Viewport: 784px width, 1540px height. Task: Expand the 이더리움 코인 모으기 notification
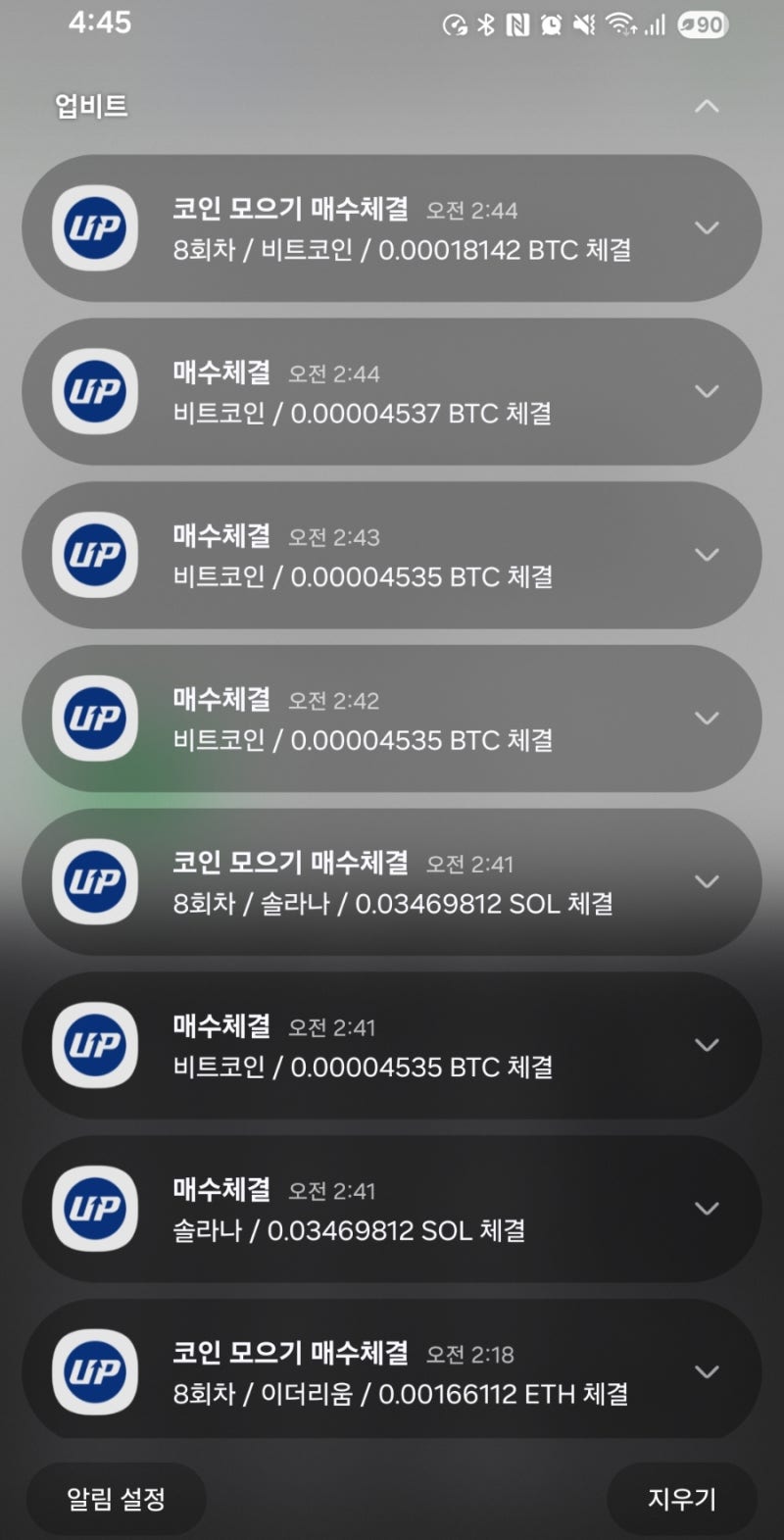tap(708, 1371)
